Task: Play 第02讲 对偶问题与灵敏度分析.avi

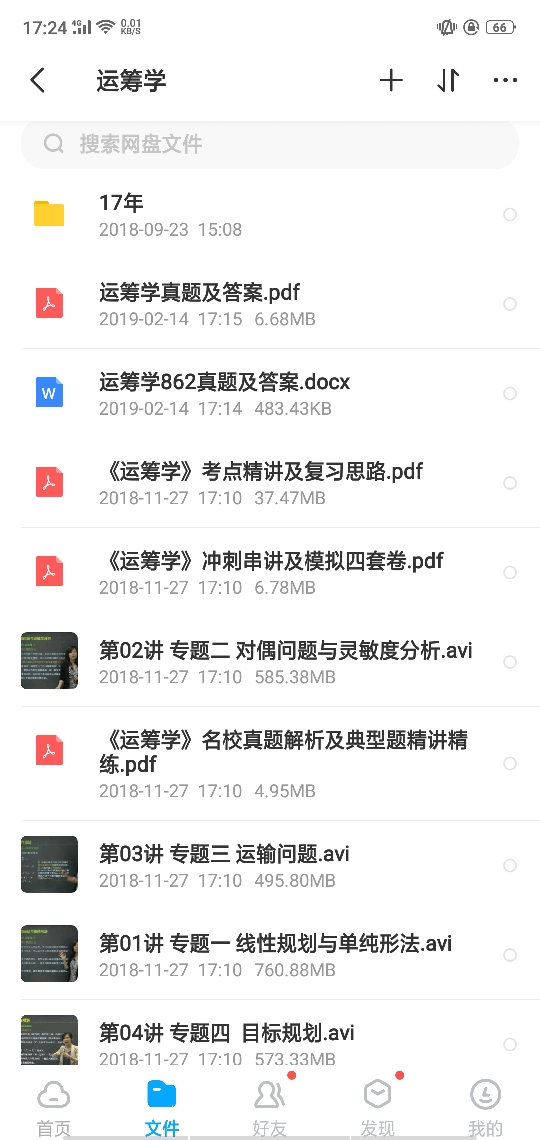Action: (x=270, y=662)
